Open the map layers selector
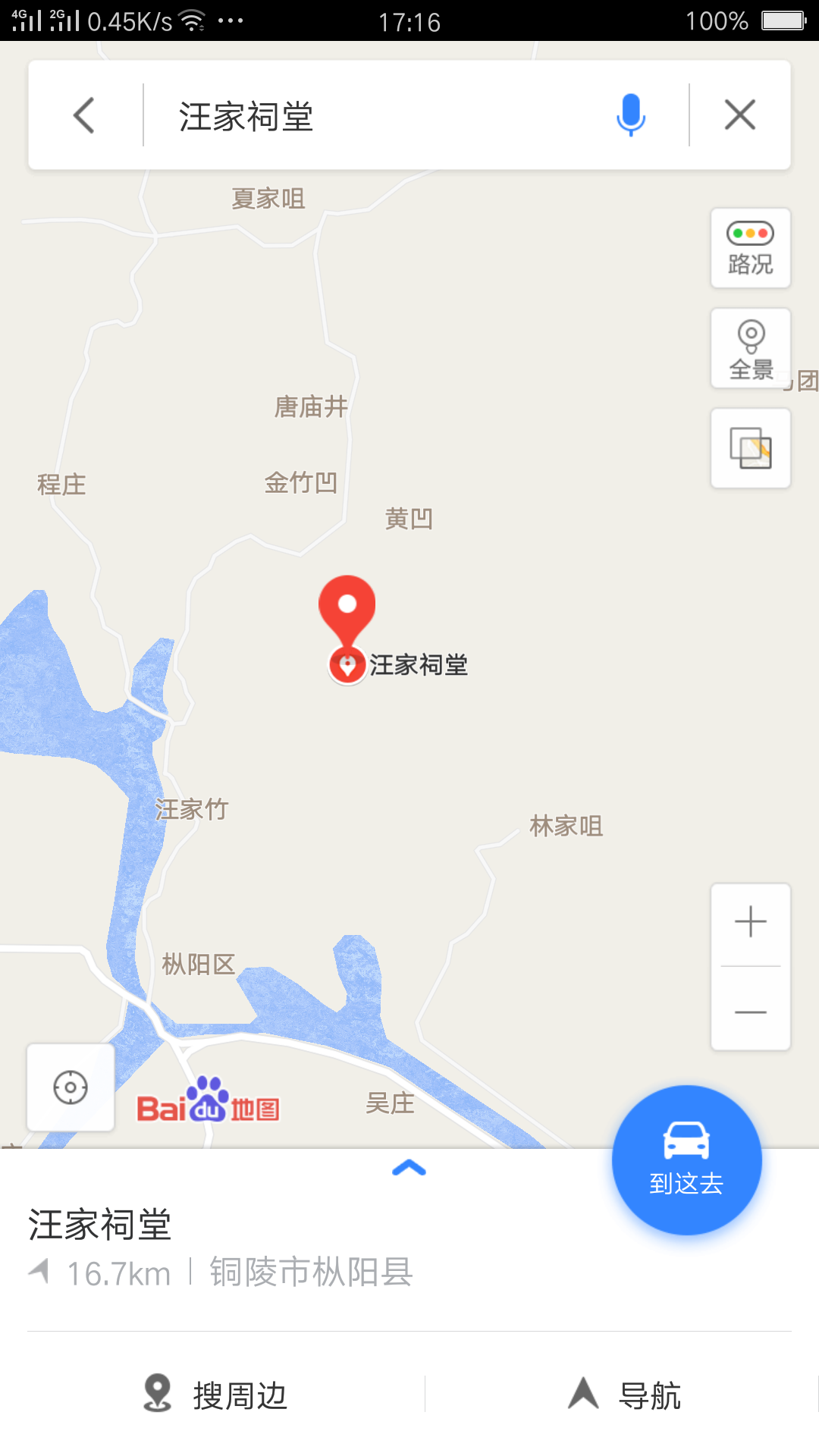The height and width of the screenshot is (1456, 819). tap(750, 448)
